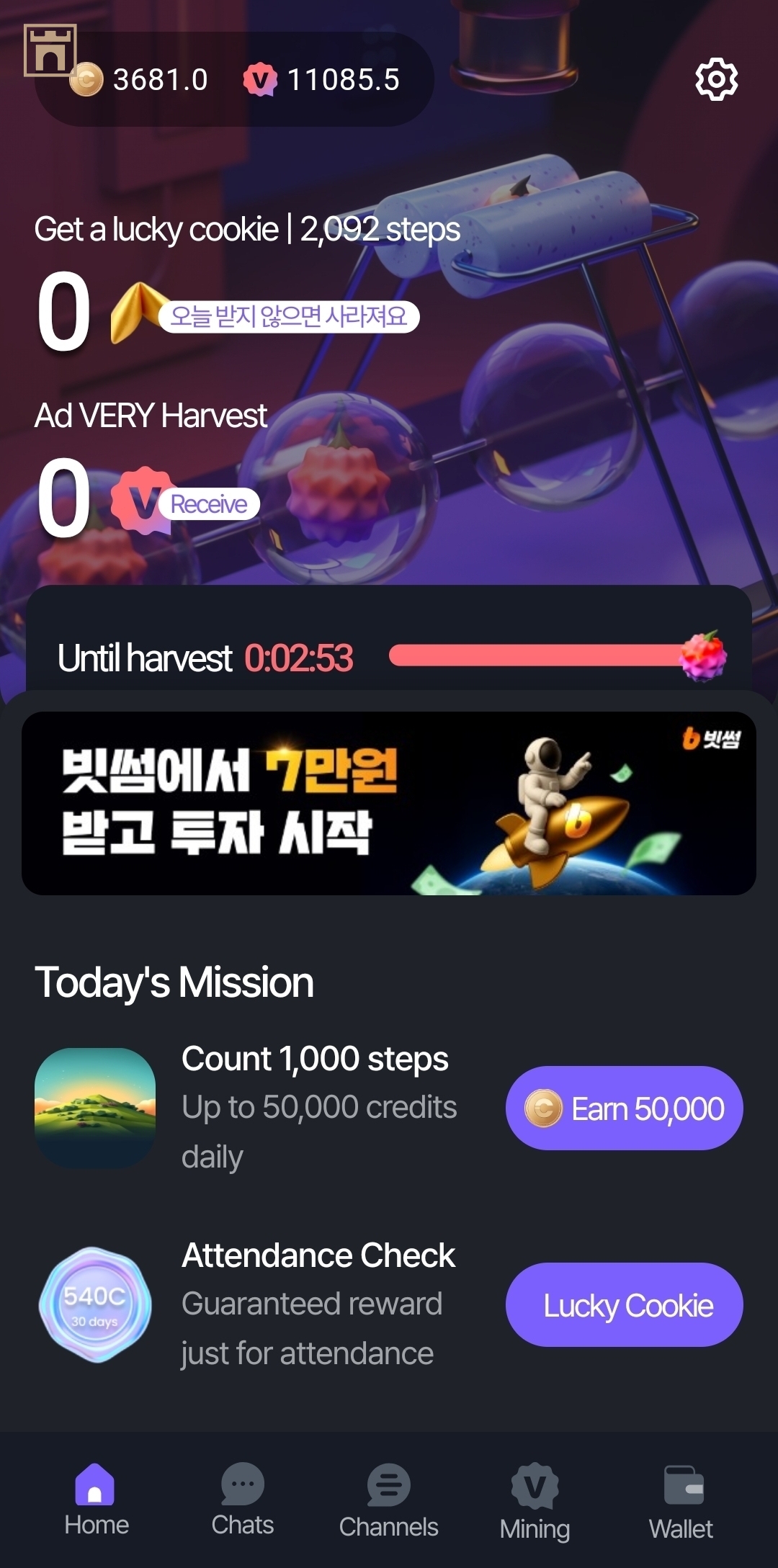
Task: Open the coin and VERY balance pill
Action: 235,79
